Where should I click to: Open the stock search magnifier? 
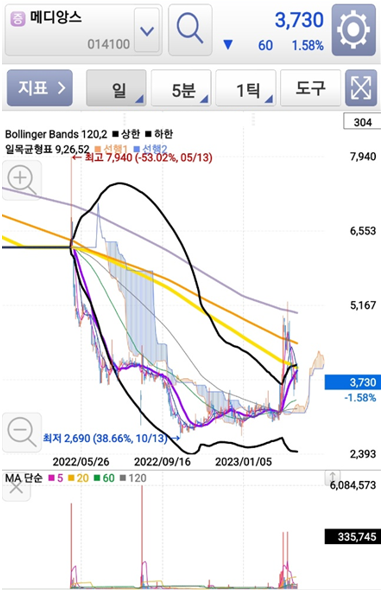click(x=190, y=30)
